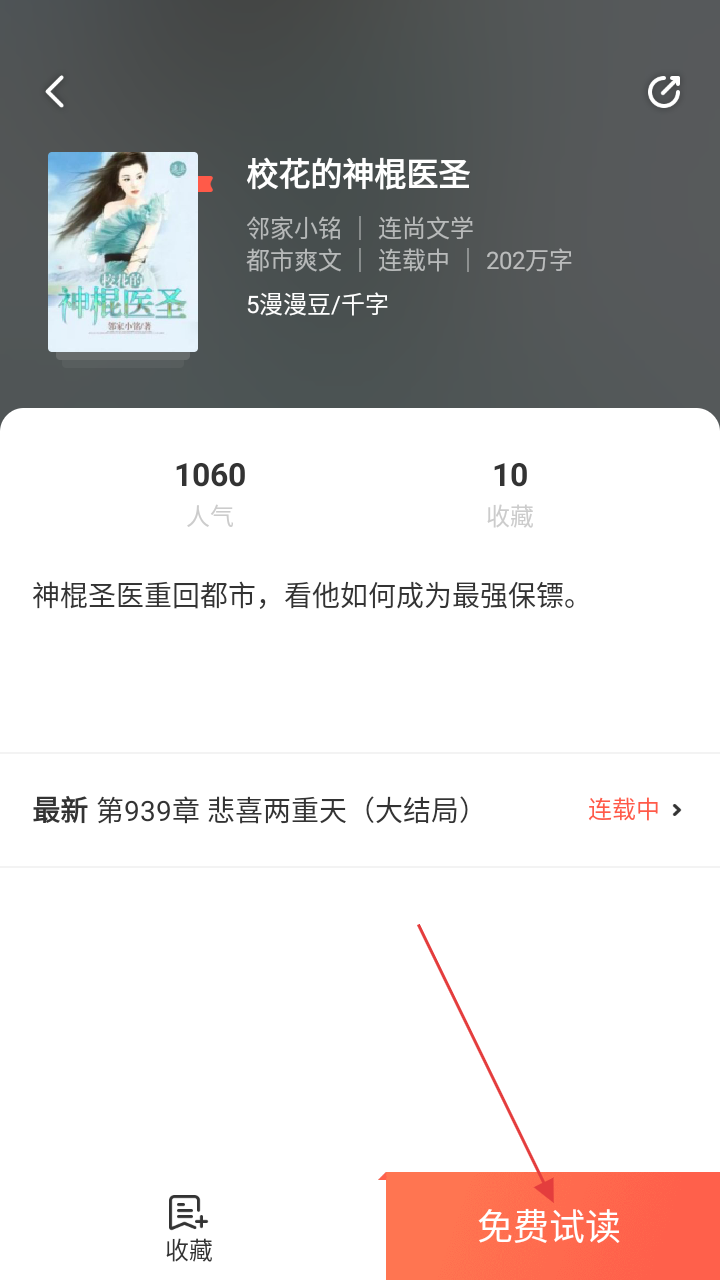The height and width of the screenshot is (1280, 720).
Task: Open the latest chapter 第939章 row
Action: [x=359, y=810]
